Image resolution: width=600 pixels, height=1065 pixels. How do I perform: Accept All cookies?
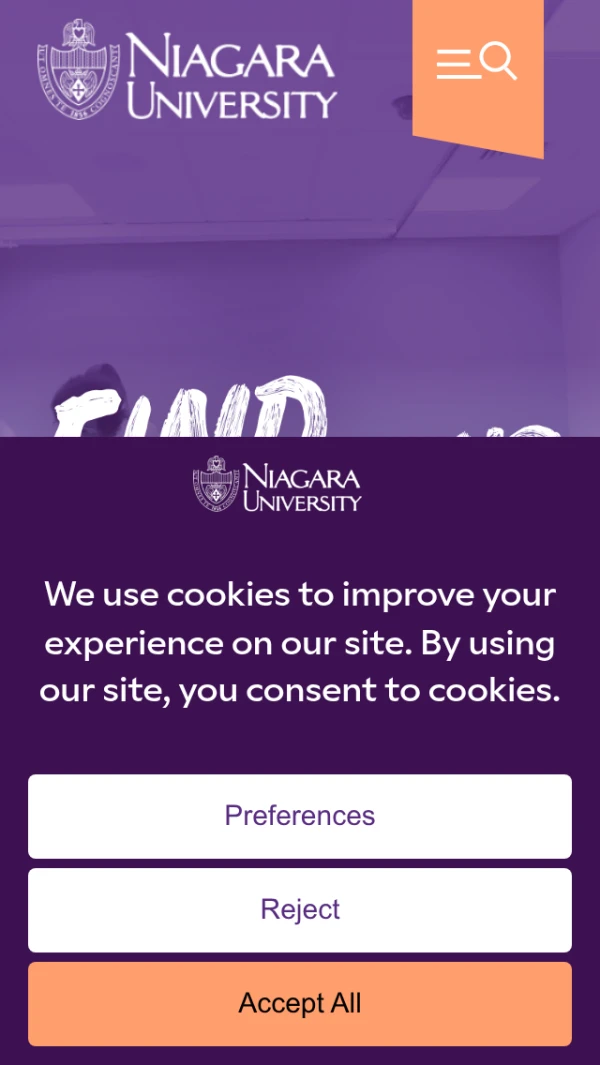click(300, 1004)
